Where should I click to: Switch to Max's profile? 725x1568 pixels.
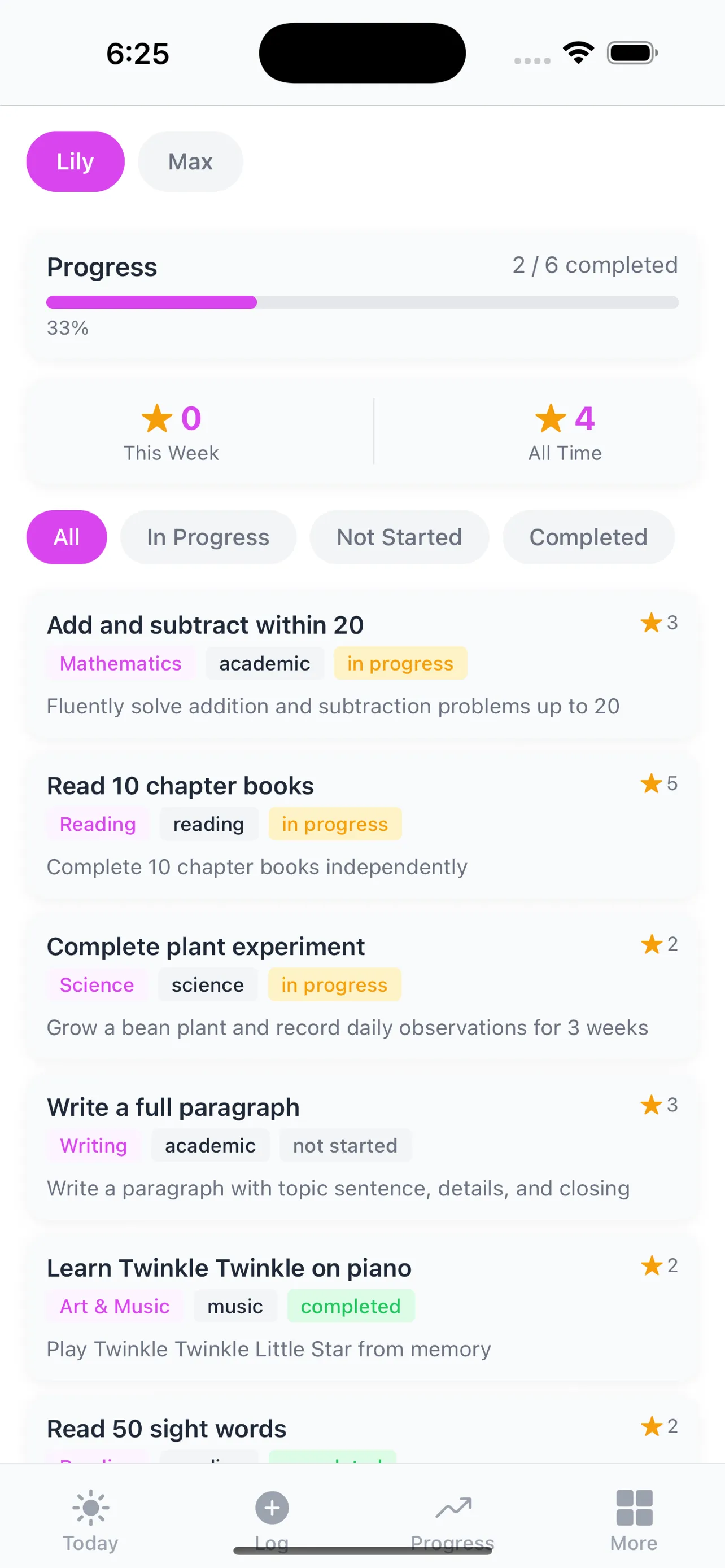[190, 161]
